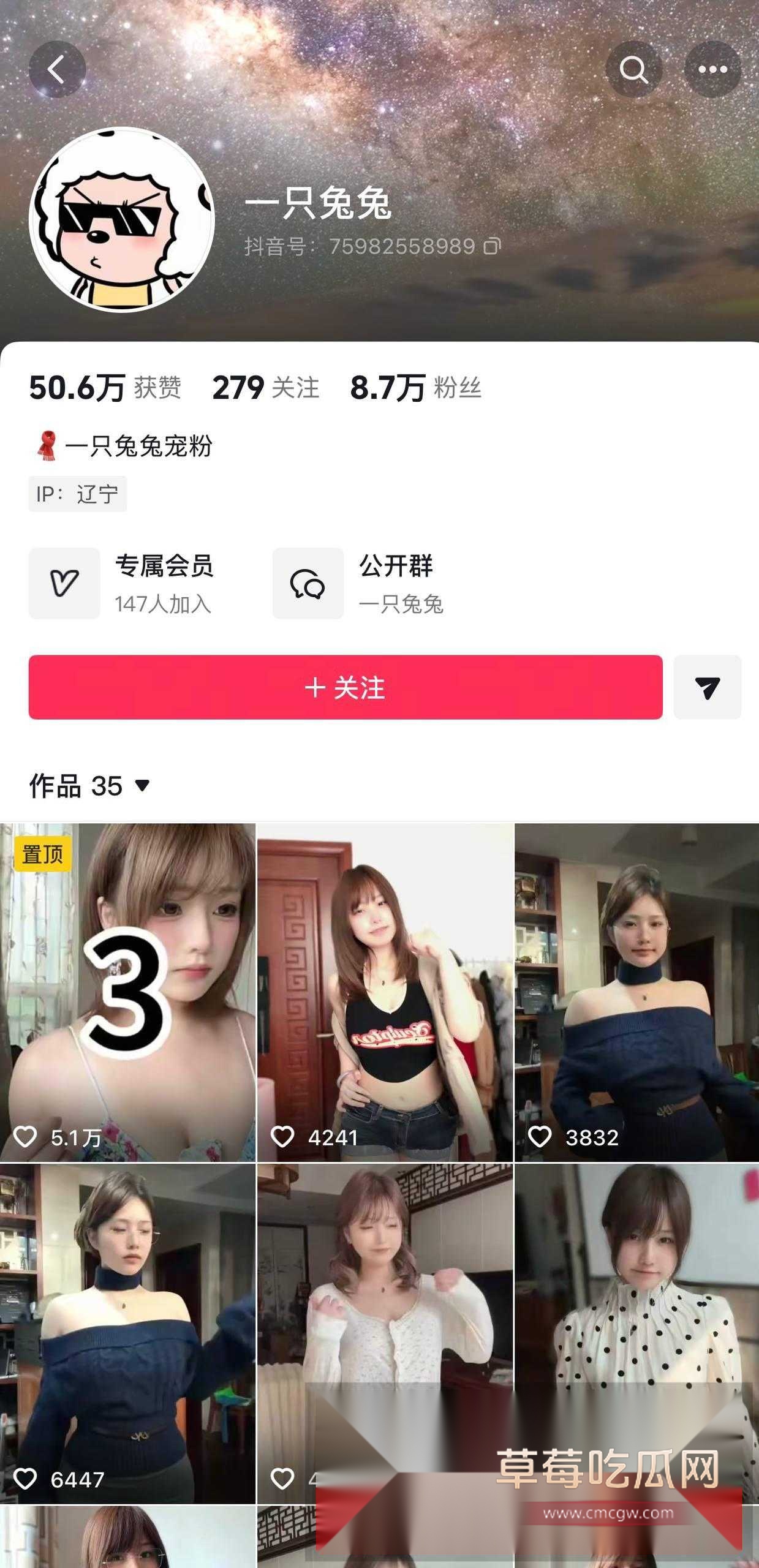Open 专属会员 membership entry
759x1568 pixels.
[x=121, y=583]
